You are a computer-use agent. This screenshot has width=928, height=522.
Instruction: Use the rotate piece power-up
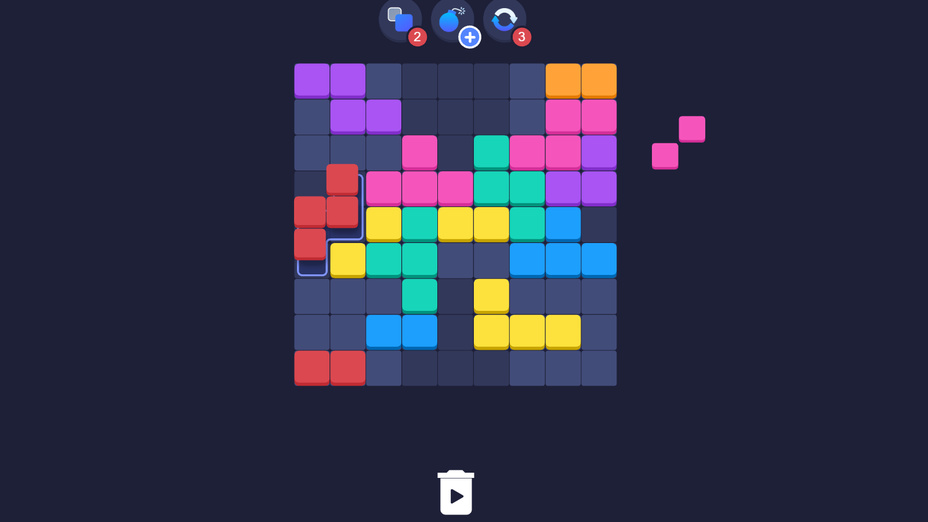pyautogui.click(x=504, y=20)
